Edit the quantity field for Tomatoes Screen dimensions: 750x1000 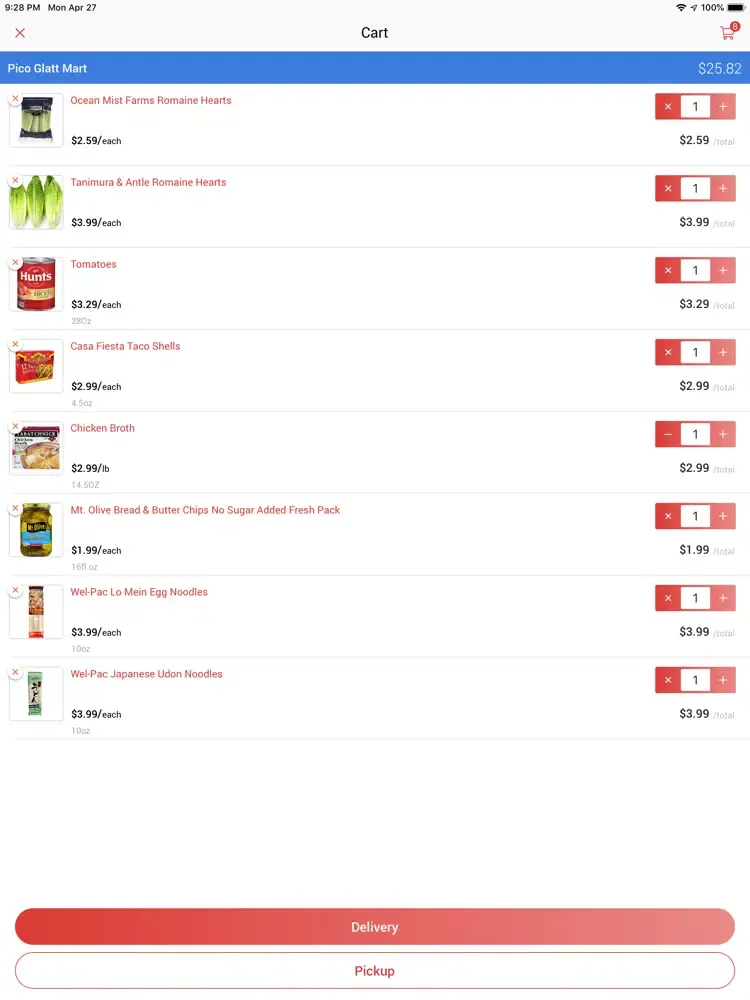tap(695, 271)
